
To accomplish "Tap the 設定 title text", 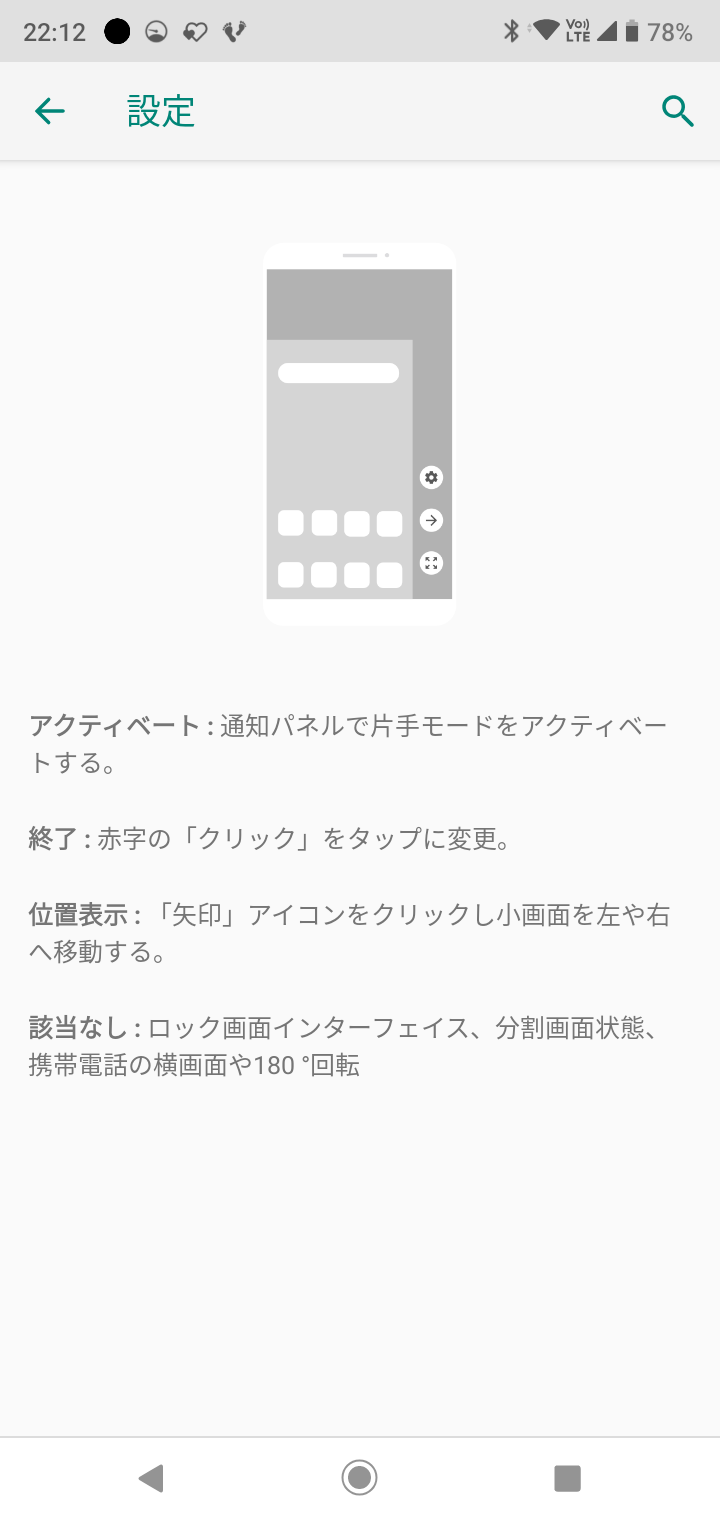I will coord(160,111).
